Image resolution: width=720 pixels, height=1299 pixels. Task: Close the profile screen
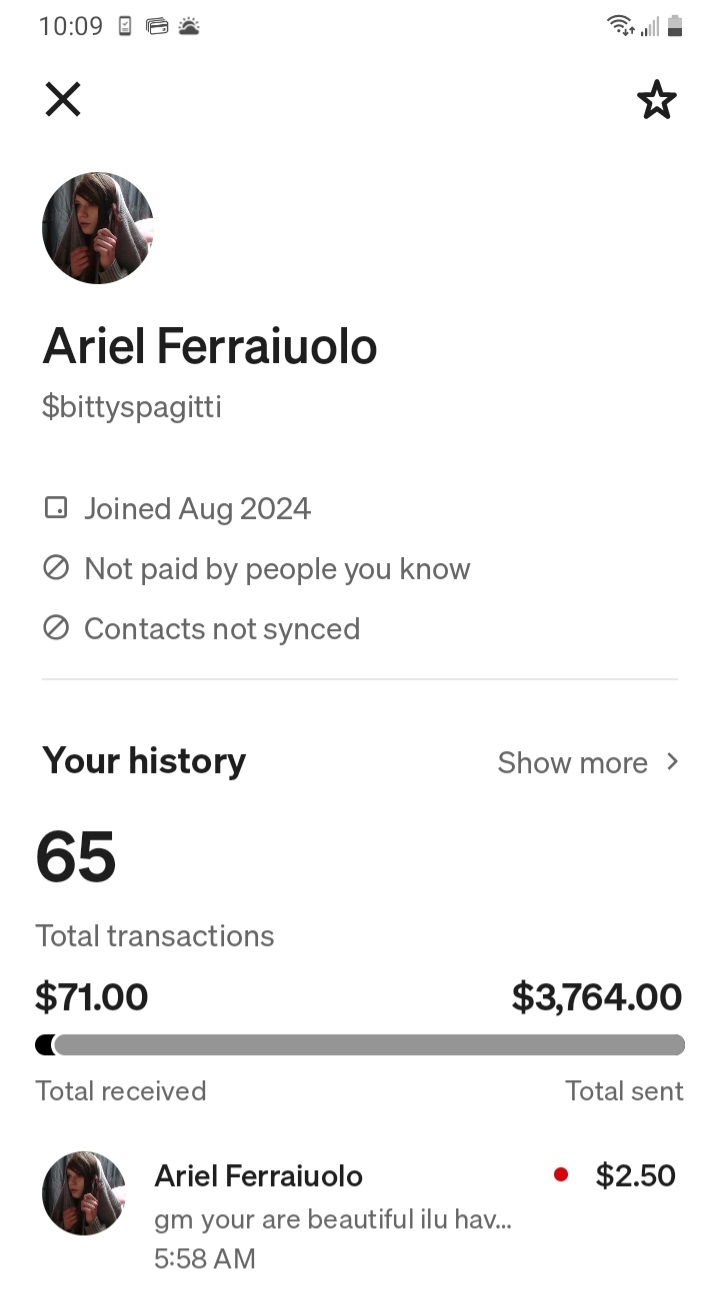[63, 99]
